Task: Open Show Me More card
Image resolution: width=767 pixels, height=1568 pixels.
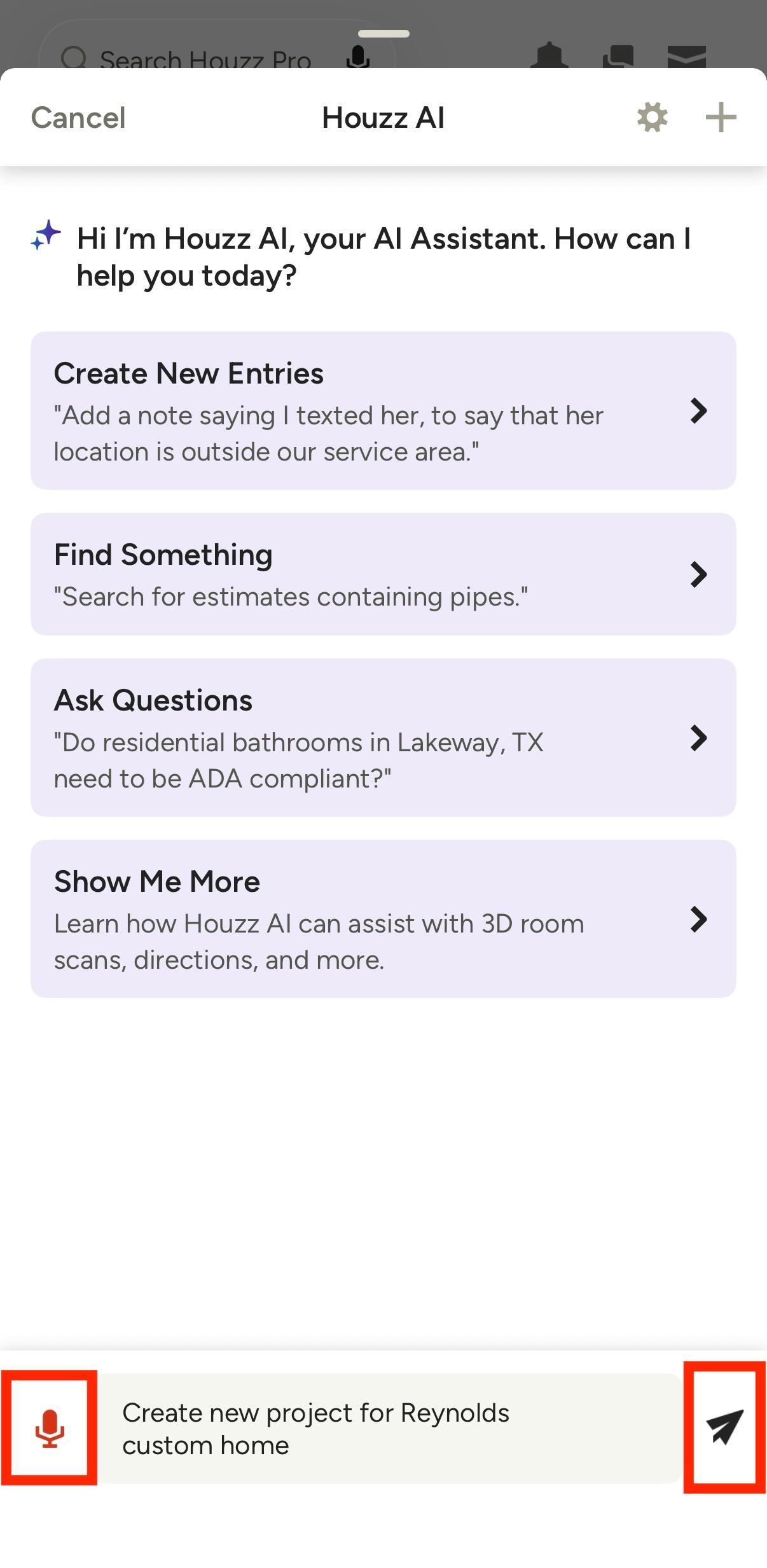Action: pos(383,919)
